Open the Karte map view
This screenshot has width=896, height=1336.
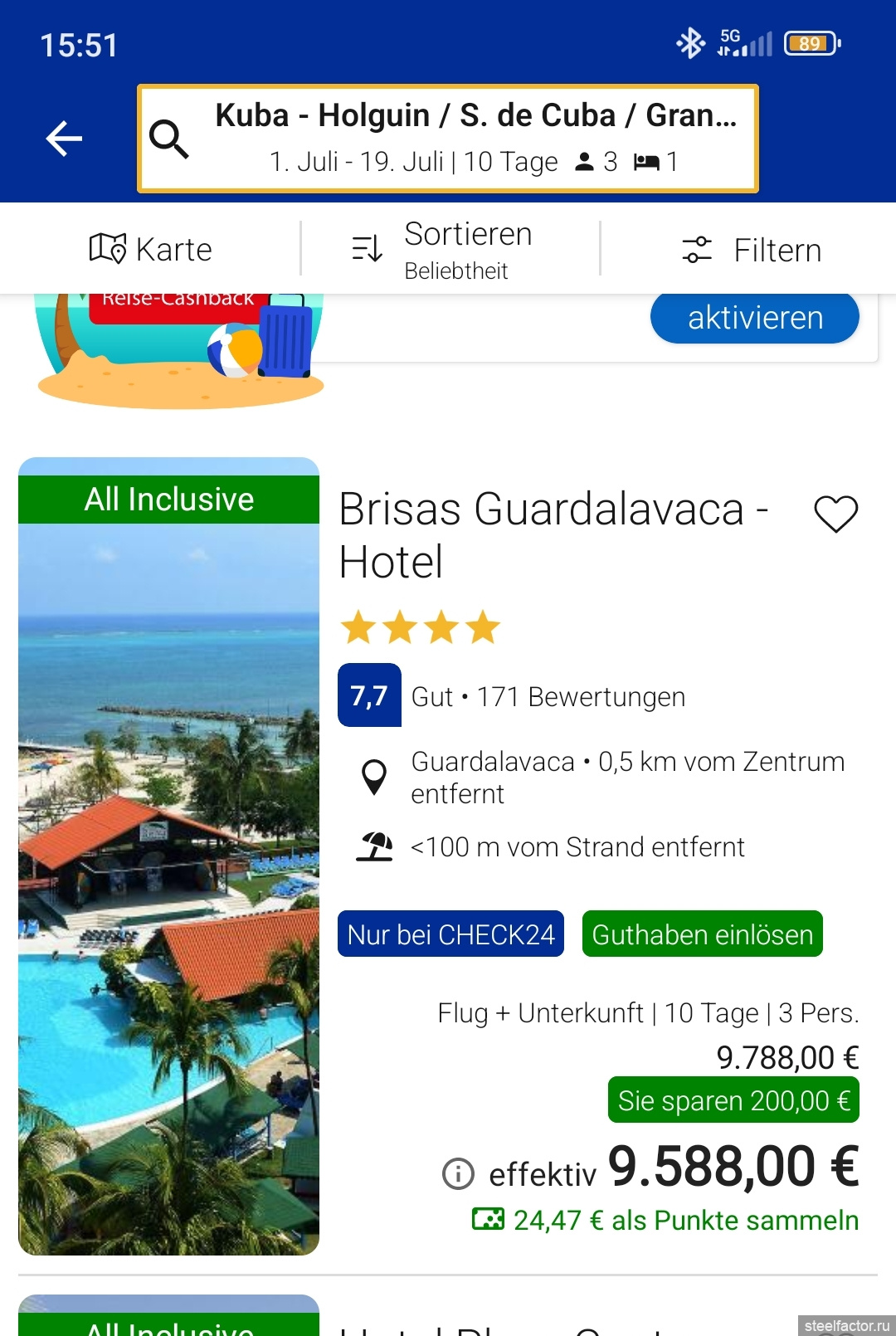click(151, 249)
